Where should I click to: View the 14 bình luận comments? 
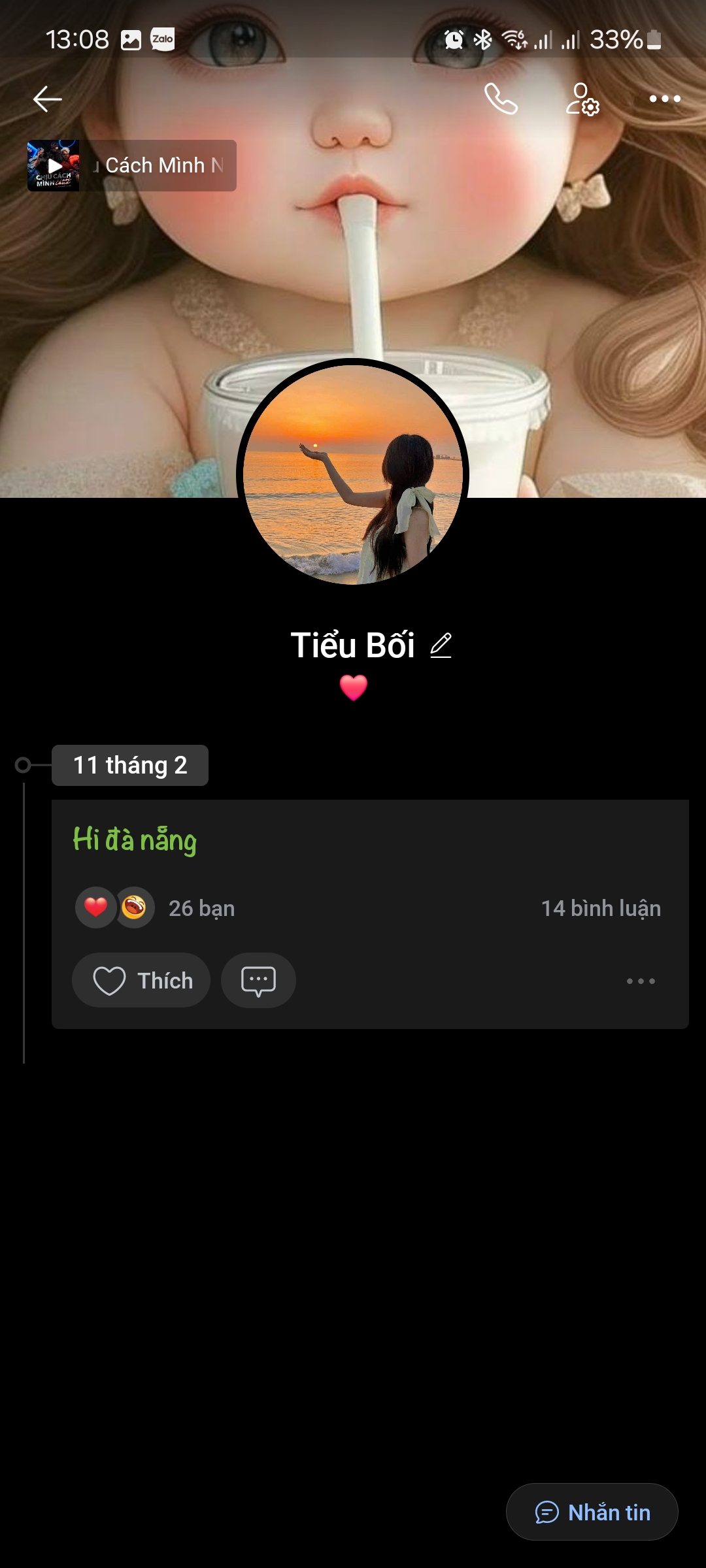tap(601, 908)
